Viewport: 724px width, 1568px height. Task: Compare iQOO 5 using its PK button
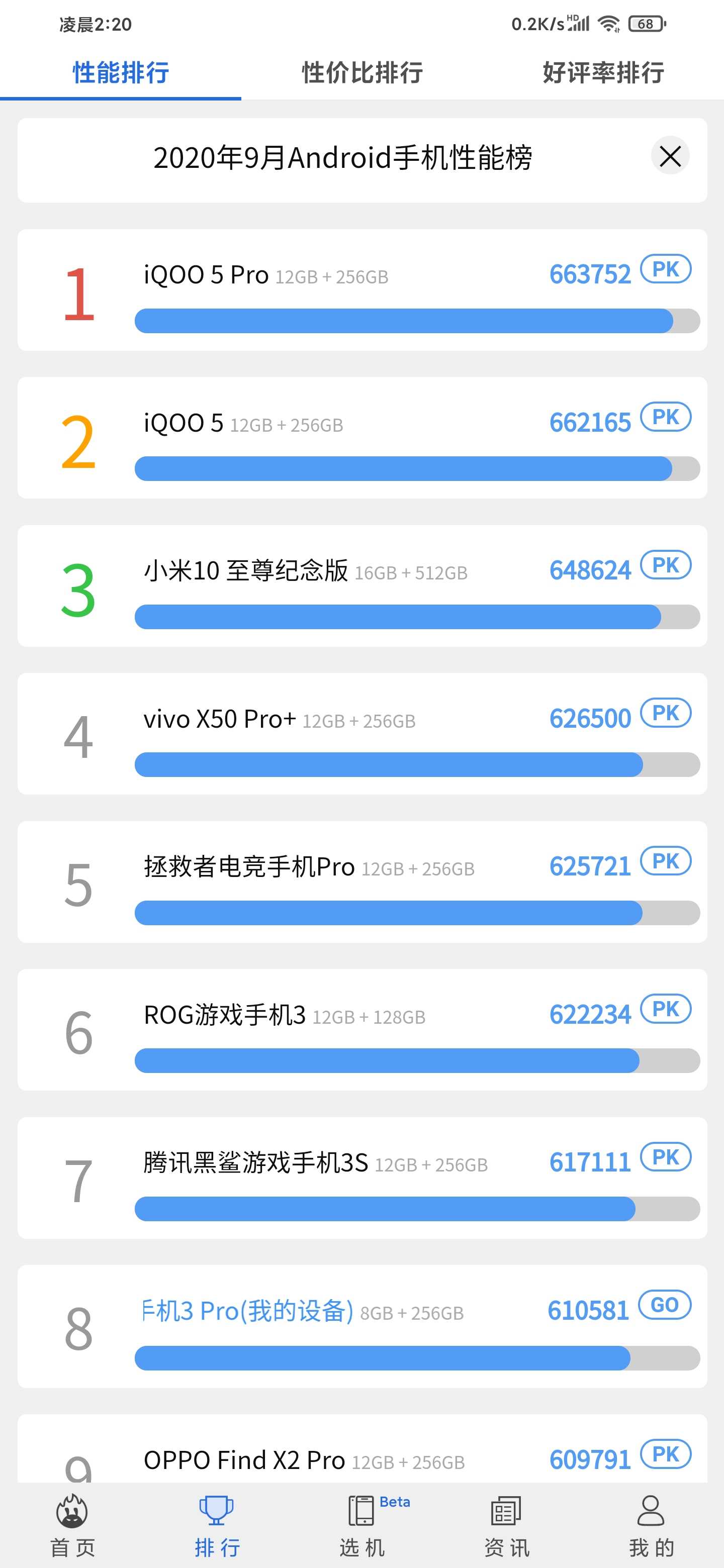666,417
